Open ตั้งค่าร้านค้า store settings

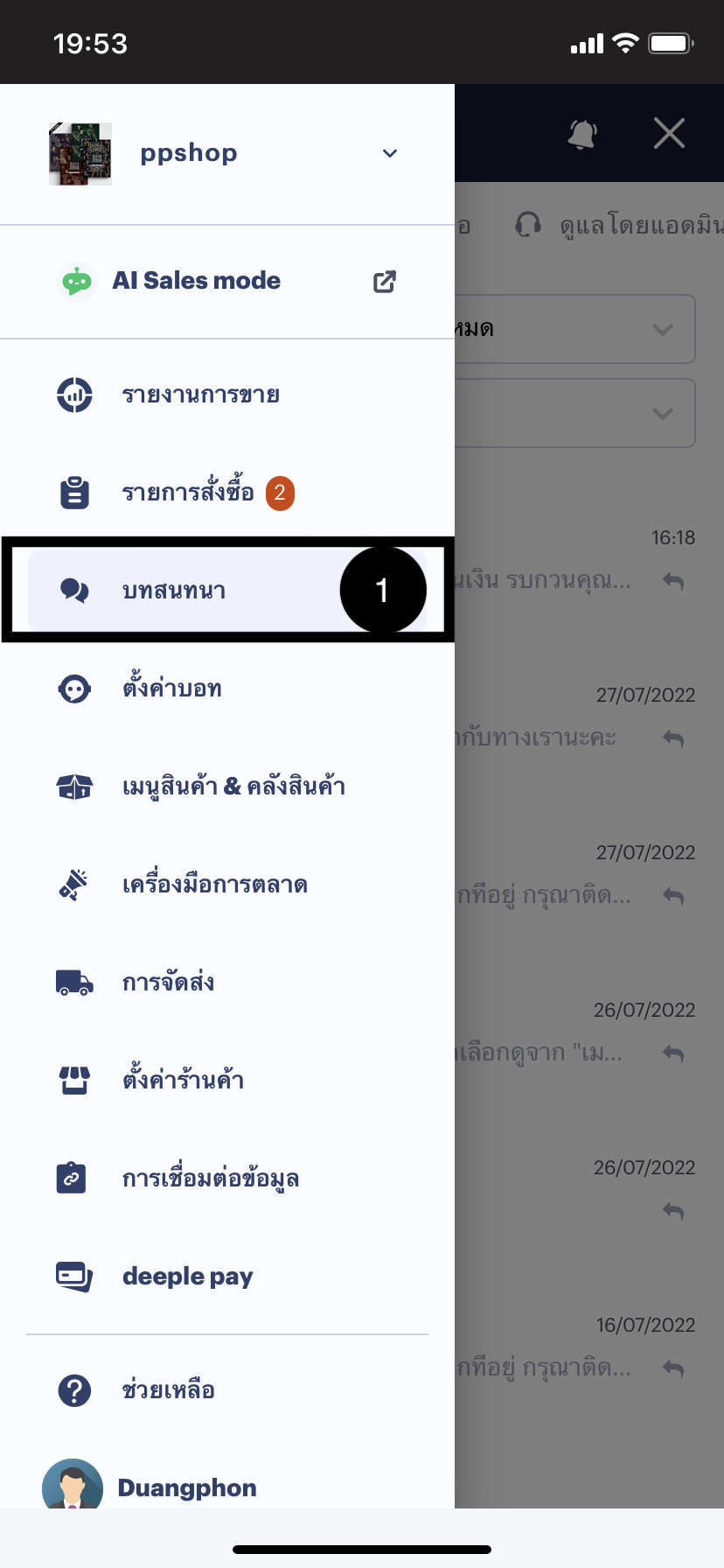[x=183, y=1081]
